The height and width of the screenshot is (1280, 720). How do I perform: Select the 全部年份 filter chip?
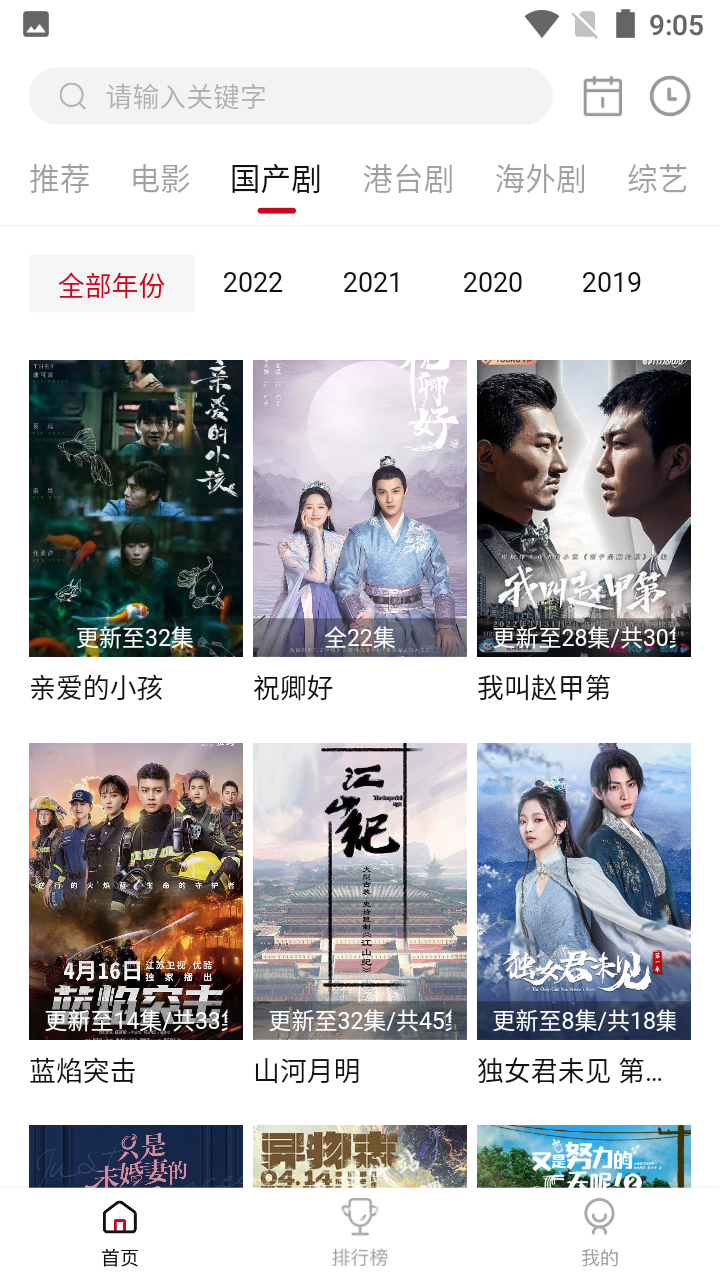coord(112,284)
